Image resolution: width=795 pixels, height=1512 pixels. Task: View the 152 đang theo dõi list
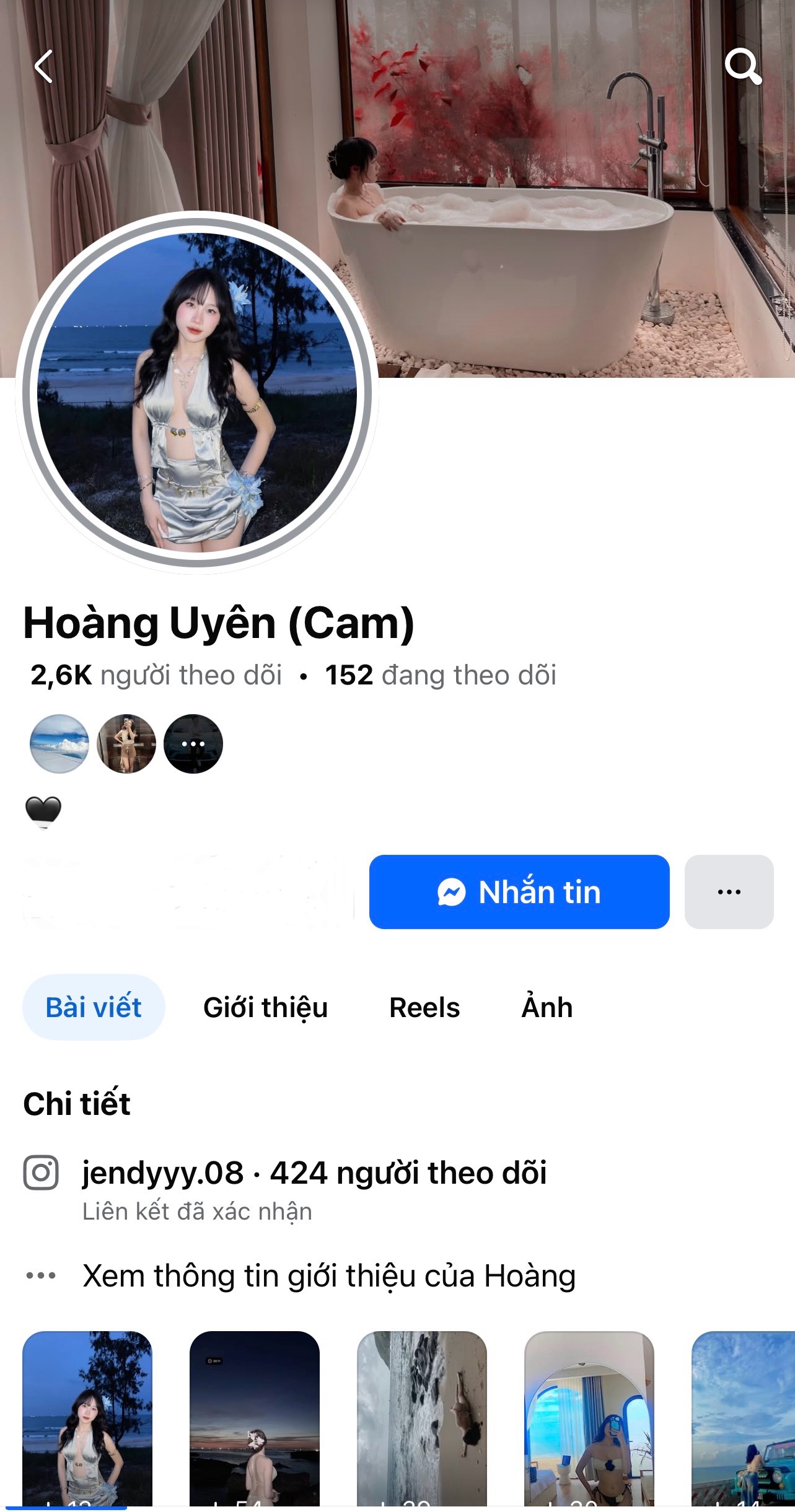tap(441, 675)
